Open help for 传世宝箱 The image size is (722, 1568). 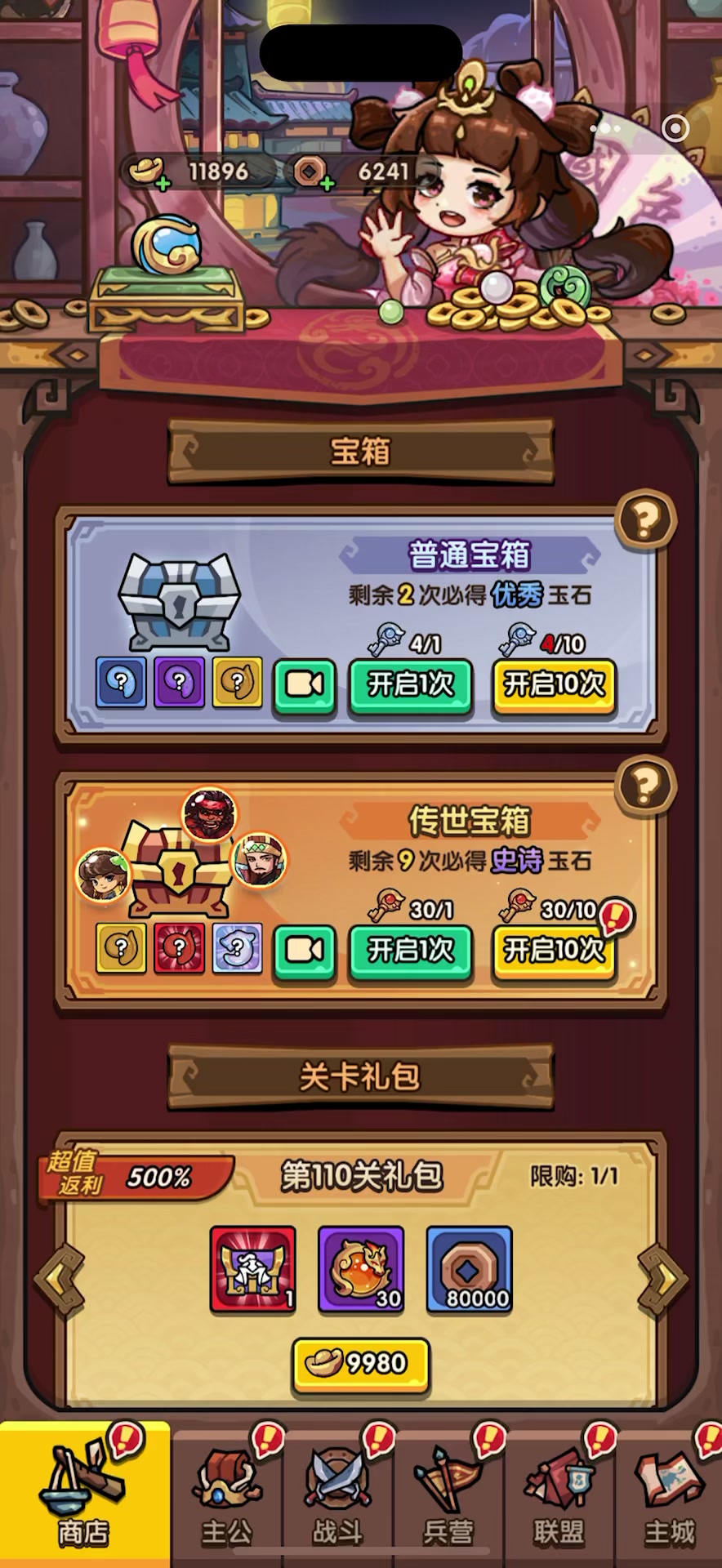point(644,786)
